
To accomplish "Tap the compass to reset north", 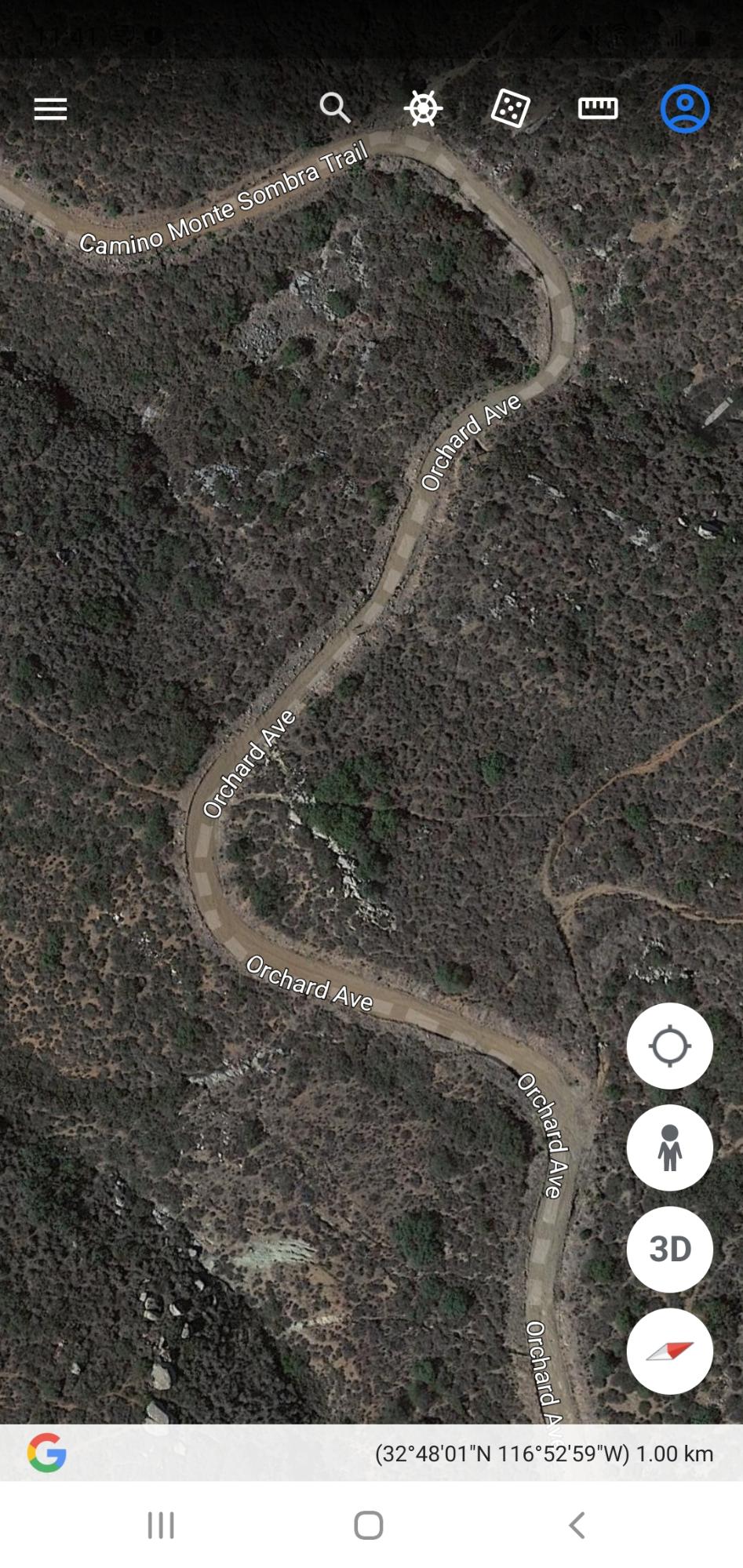I will pyautogui.click(x=669, y=1351).
